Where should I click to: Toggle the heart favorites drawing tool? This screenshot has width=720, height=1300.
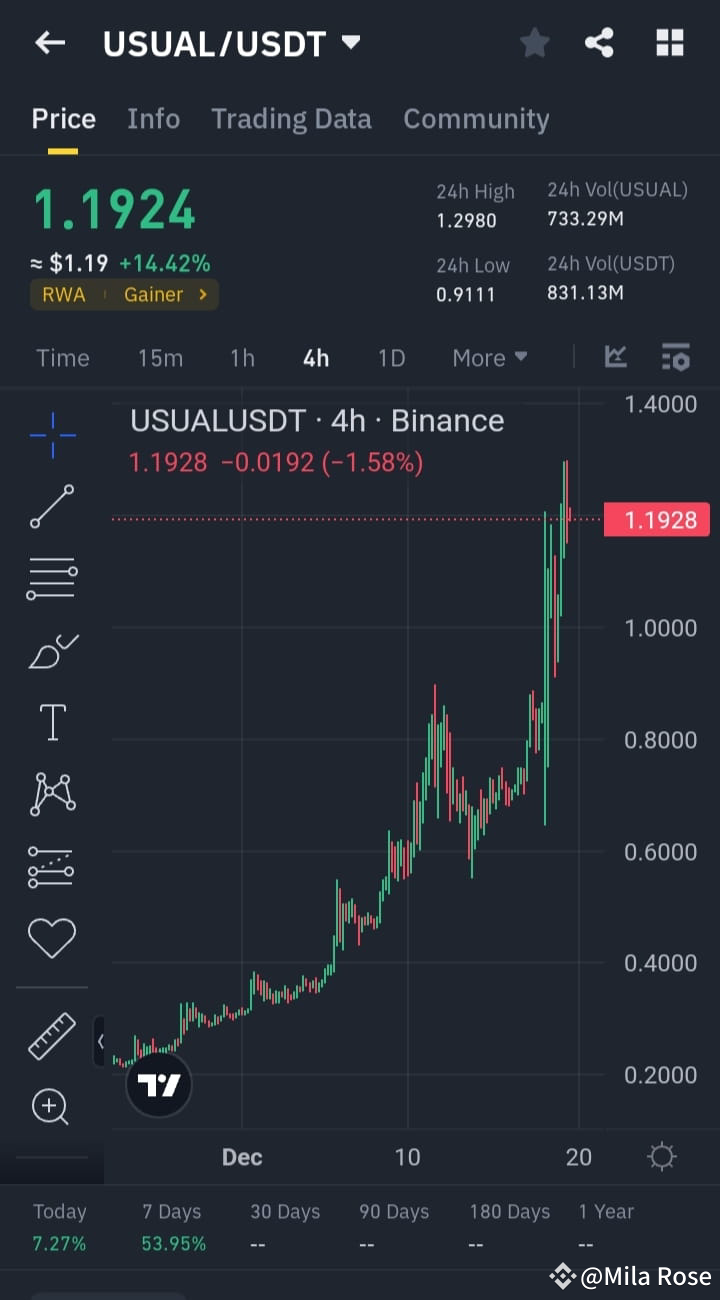(52, 938)
